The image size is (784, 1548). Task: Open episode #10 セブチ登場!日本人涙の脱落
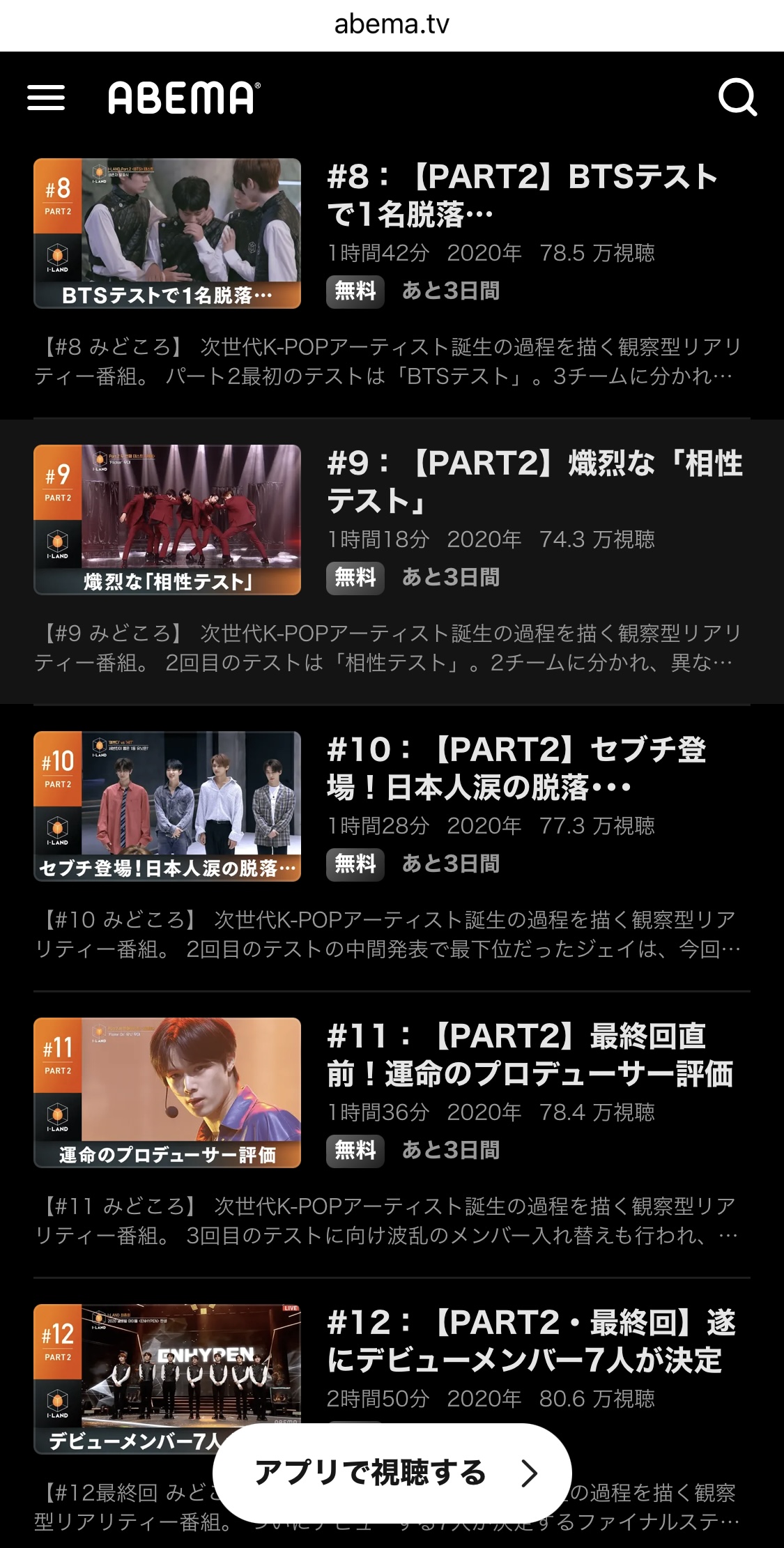click(167, 806)
